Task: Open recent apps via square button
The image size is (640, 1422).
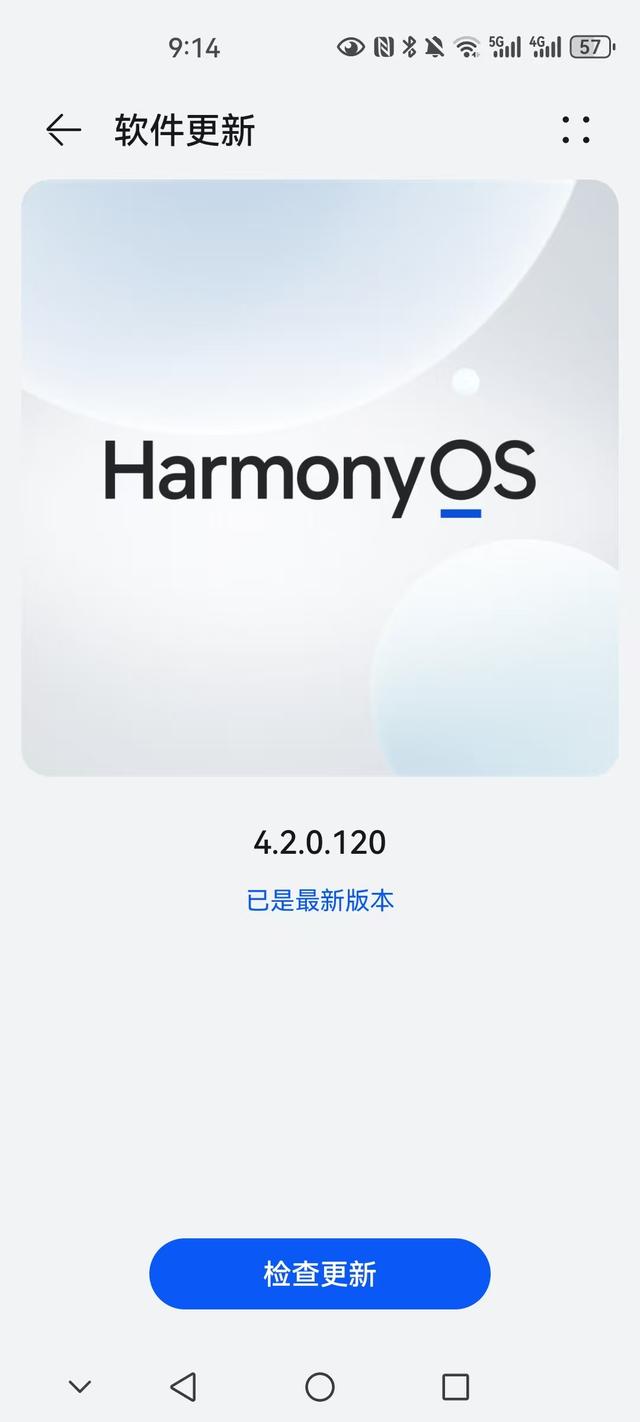Action: point(455,1386)
